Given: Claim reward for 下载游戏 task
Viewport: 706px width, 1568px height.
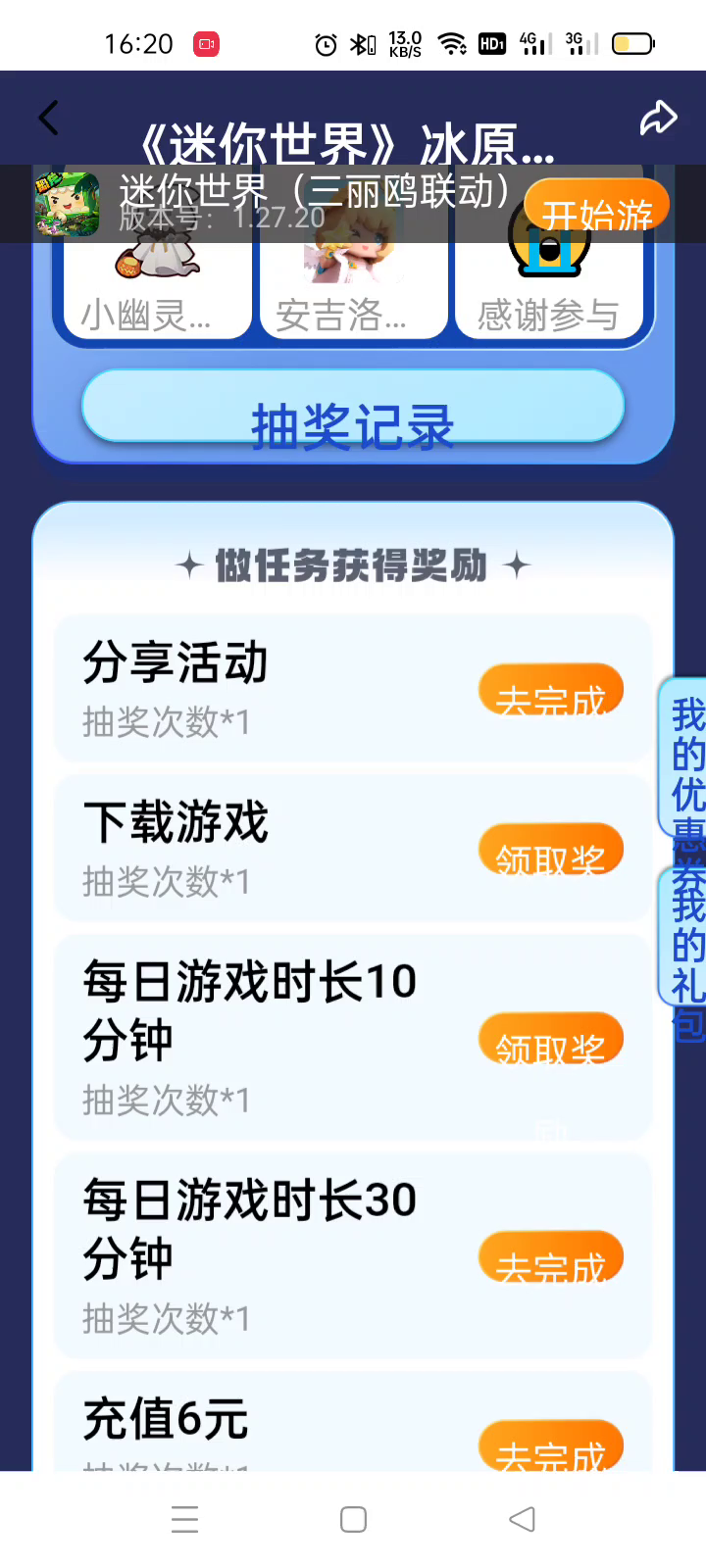Looking at the screenshot, I should [x=551, y=850].
